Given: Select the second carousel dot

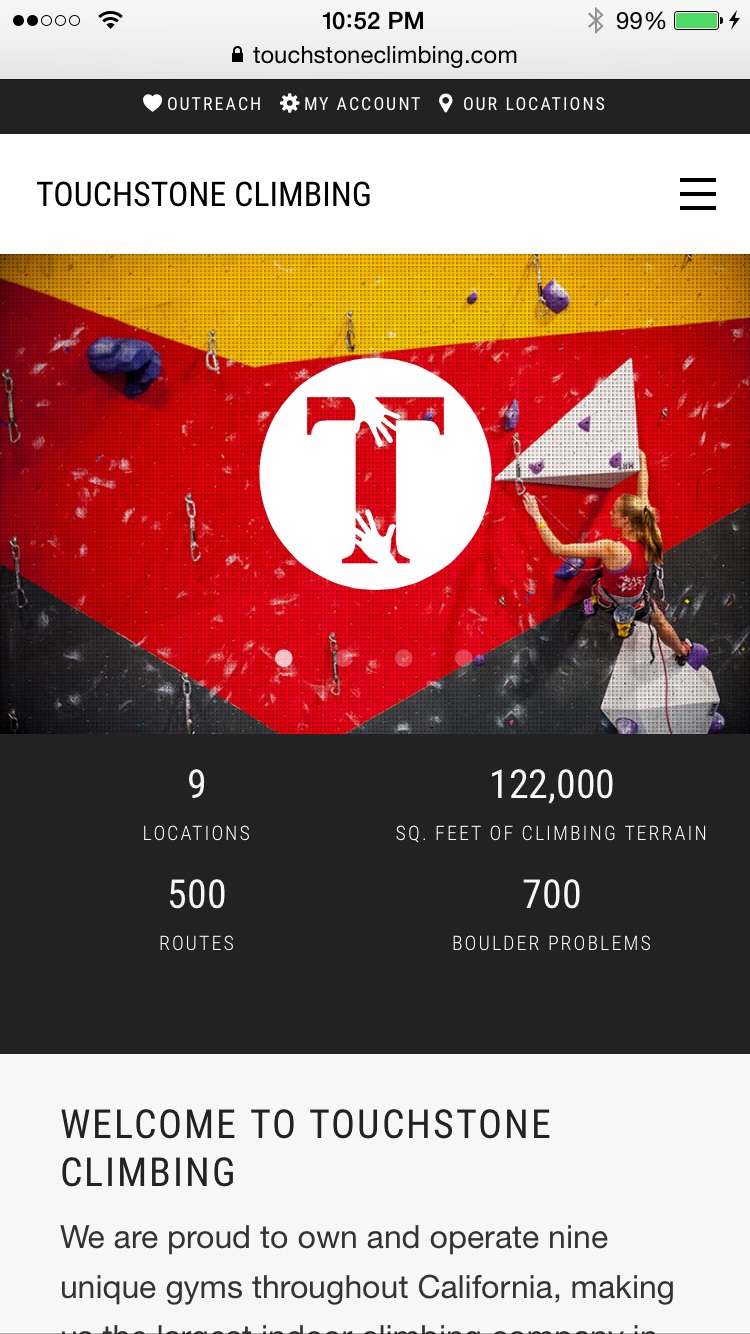Looking at the screenshot, I should coord(344,658).
